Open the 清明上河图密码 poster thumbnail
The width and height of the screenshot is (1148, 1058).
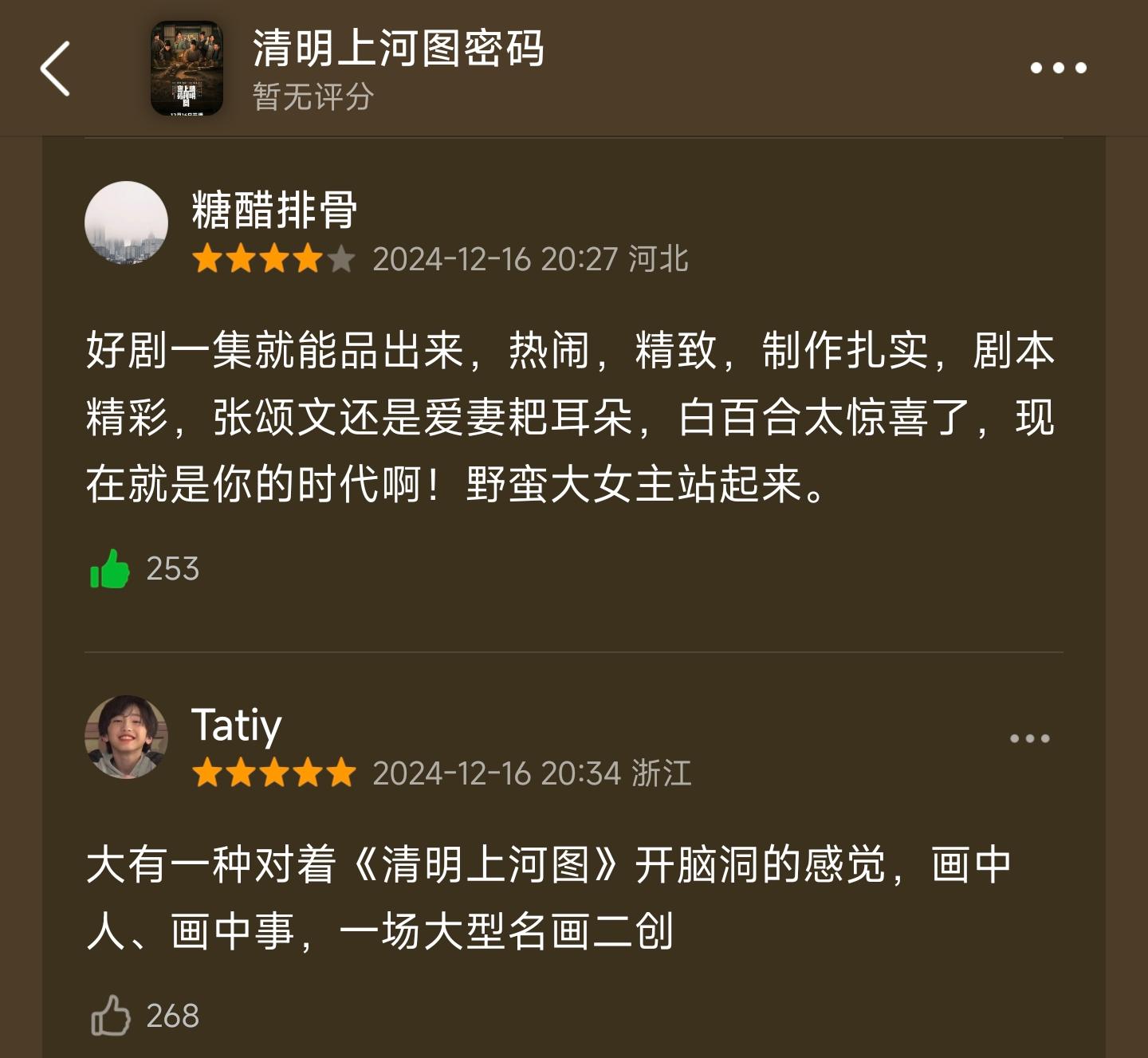click(187, 69)
